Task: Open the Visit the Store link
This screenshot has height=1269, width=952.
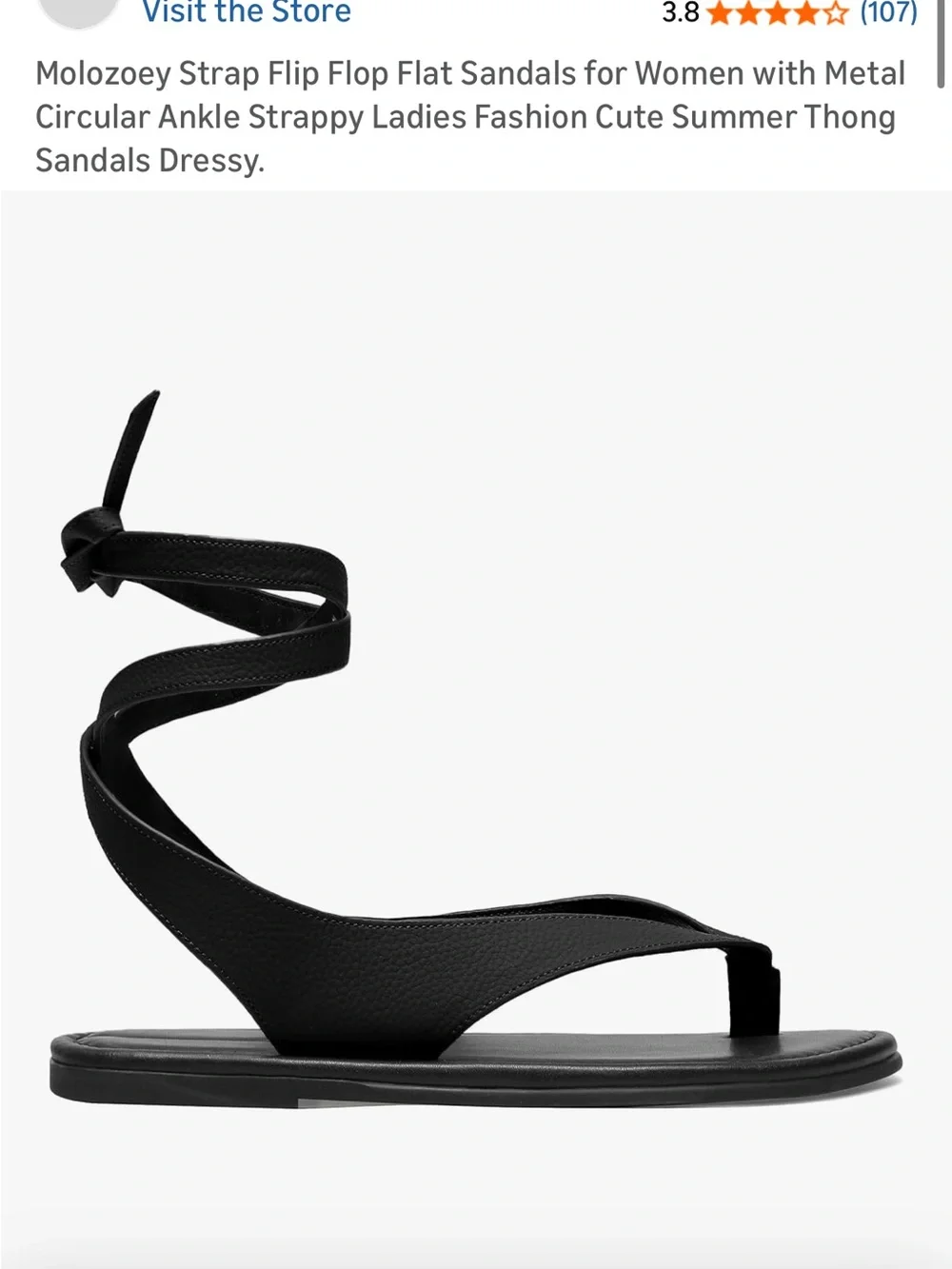Action: point(247,12)
